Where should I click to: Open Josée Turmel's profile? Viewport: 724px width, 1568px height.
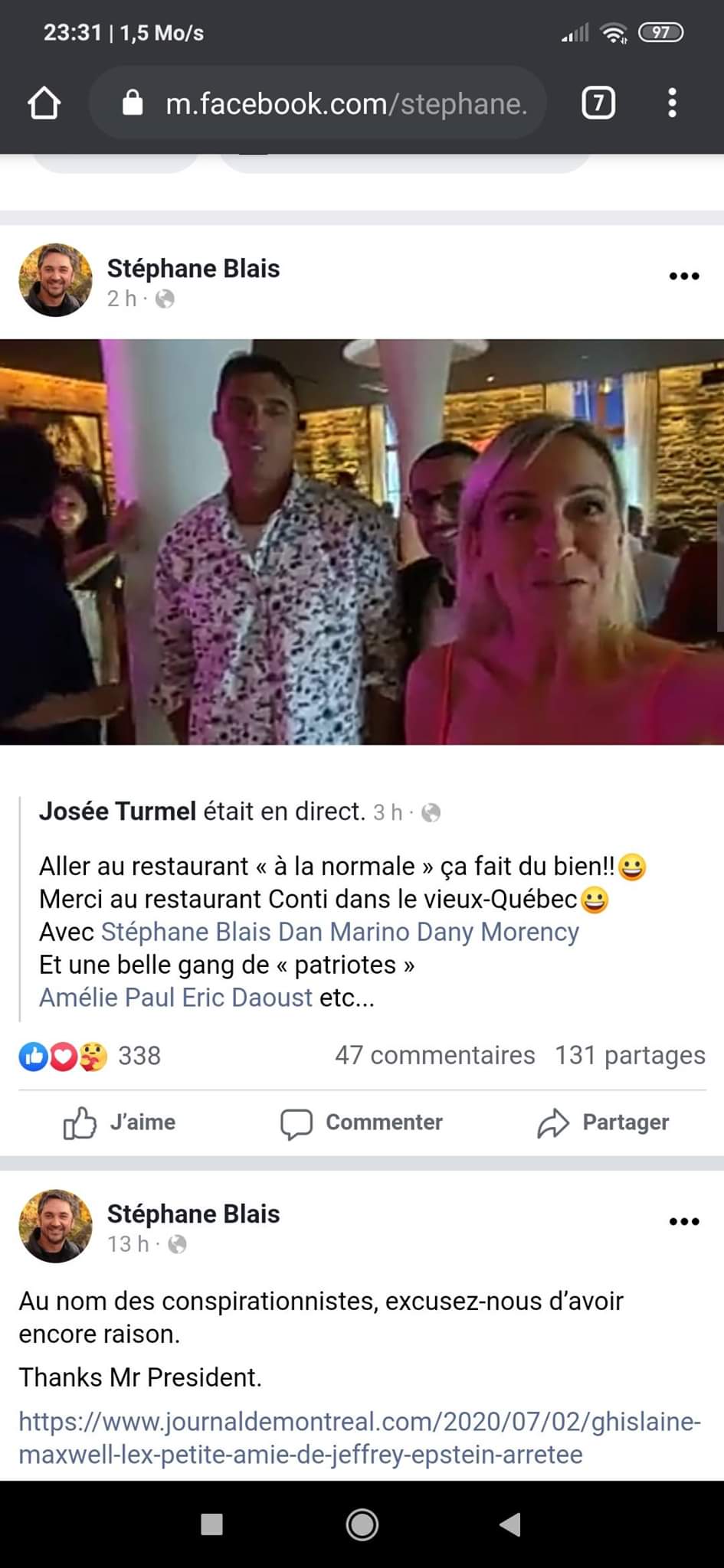(117, 811)
